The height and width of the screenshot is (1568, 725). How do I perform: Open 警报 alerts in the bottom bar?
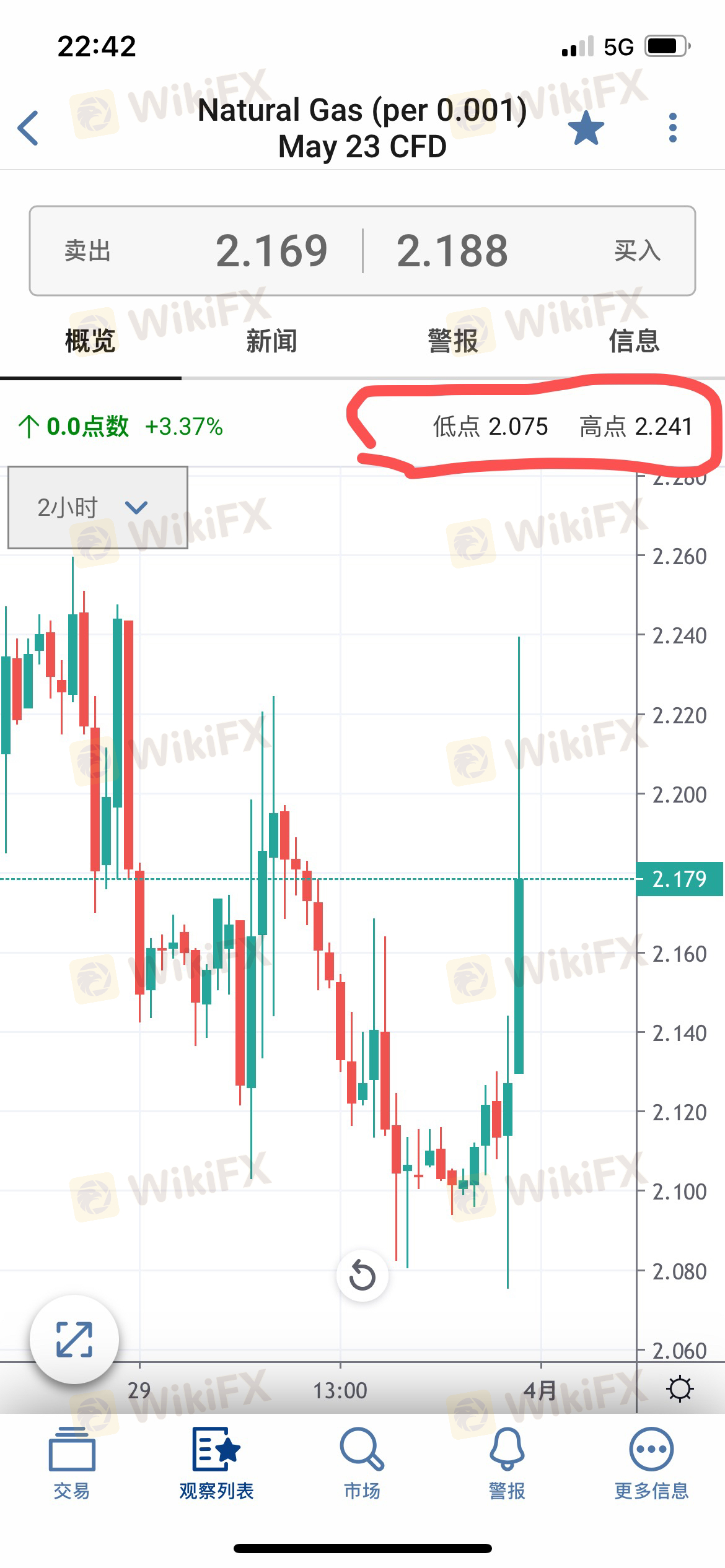click(x=507, y=1464)
